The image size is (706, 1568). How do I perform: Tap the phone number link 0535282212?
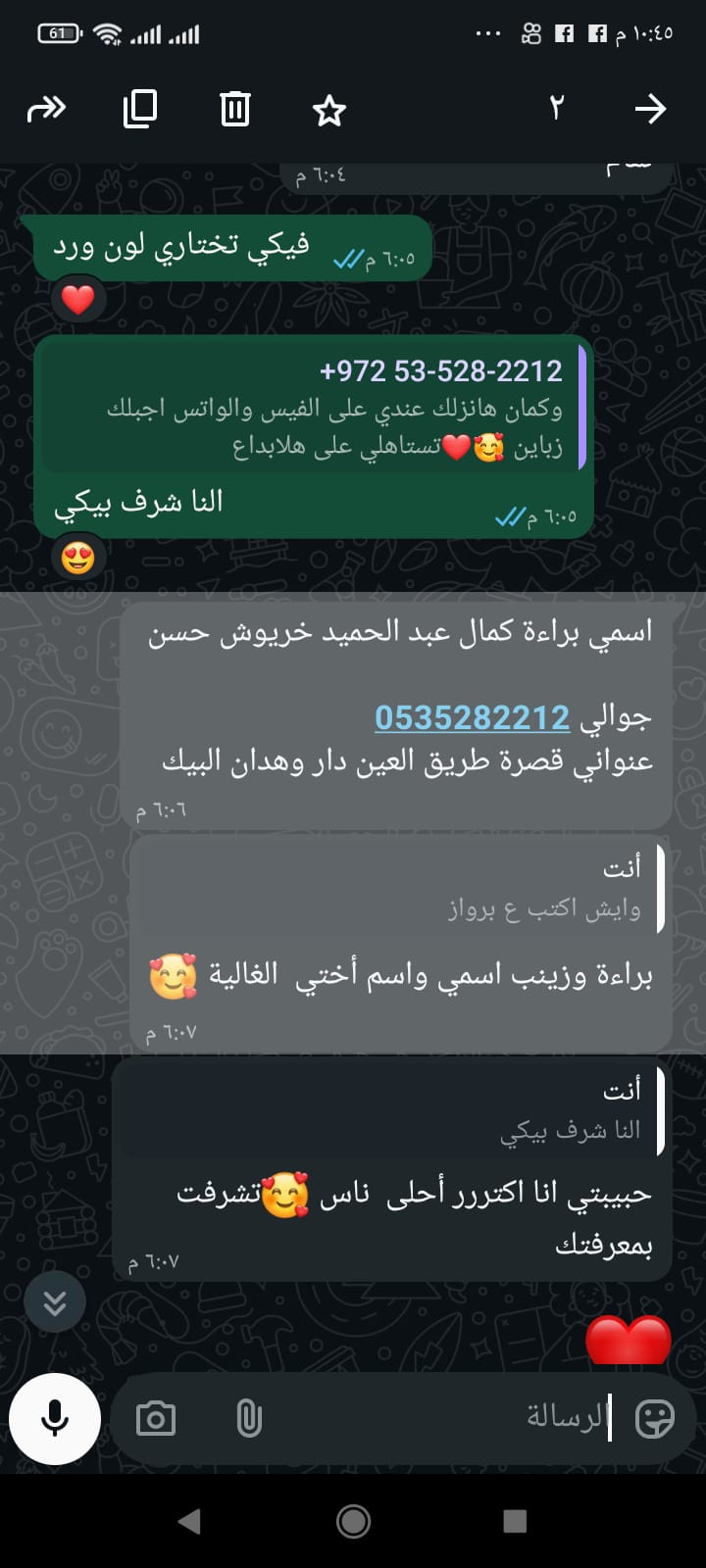coord(472,717)
